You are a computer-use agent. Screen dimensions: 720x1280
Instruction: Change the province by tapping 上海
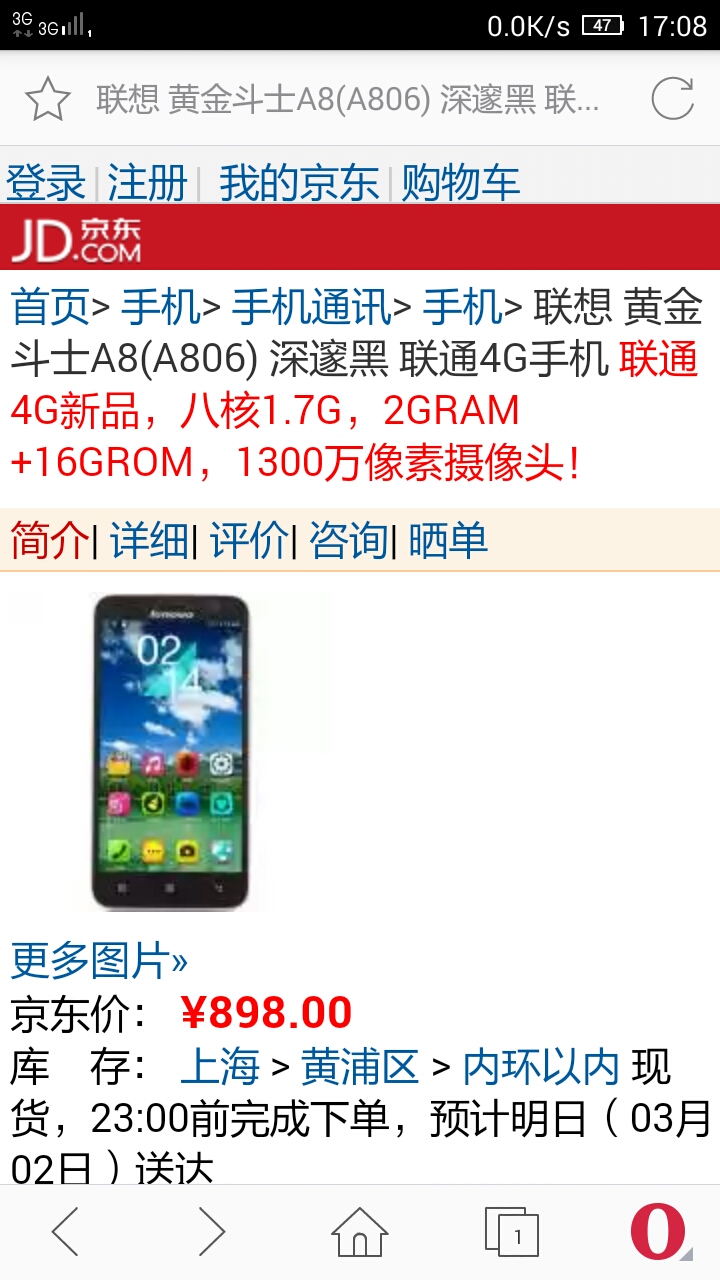[220, 1068]
